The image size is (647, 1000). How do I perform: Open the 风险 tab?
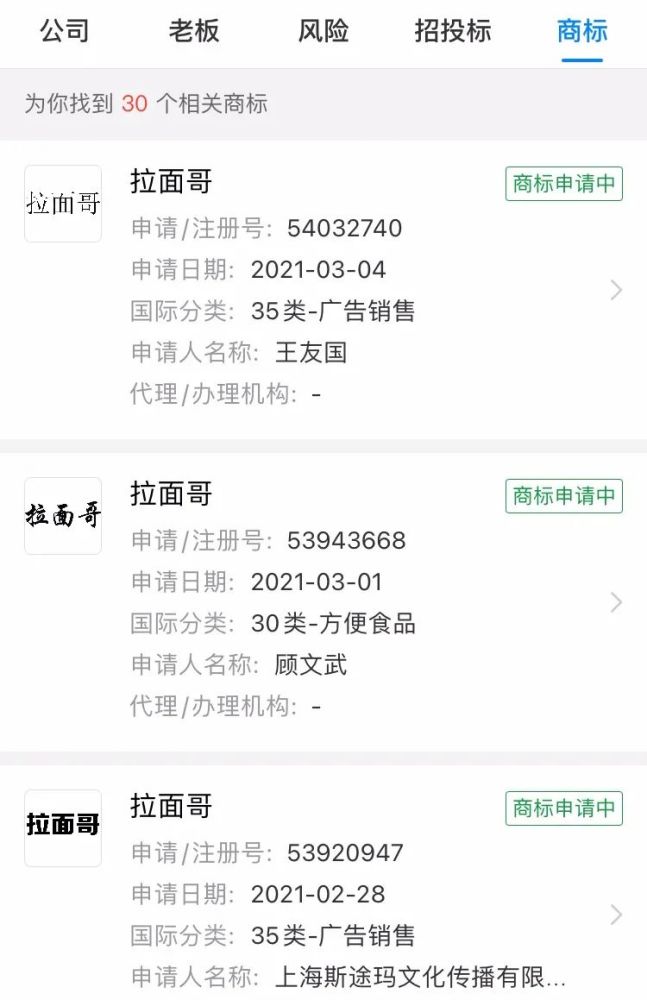323,31
